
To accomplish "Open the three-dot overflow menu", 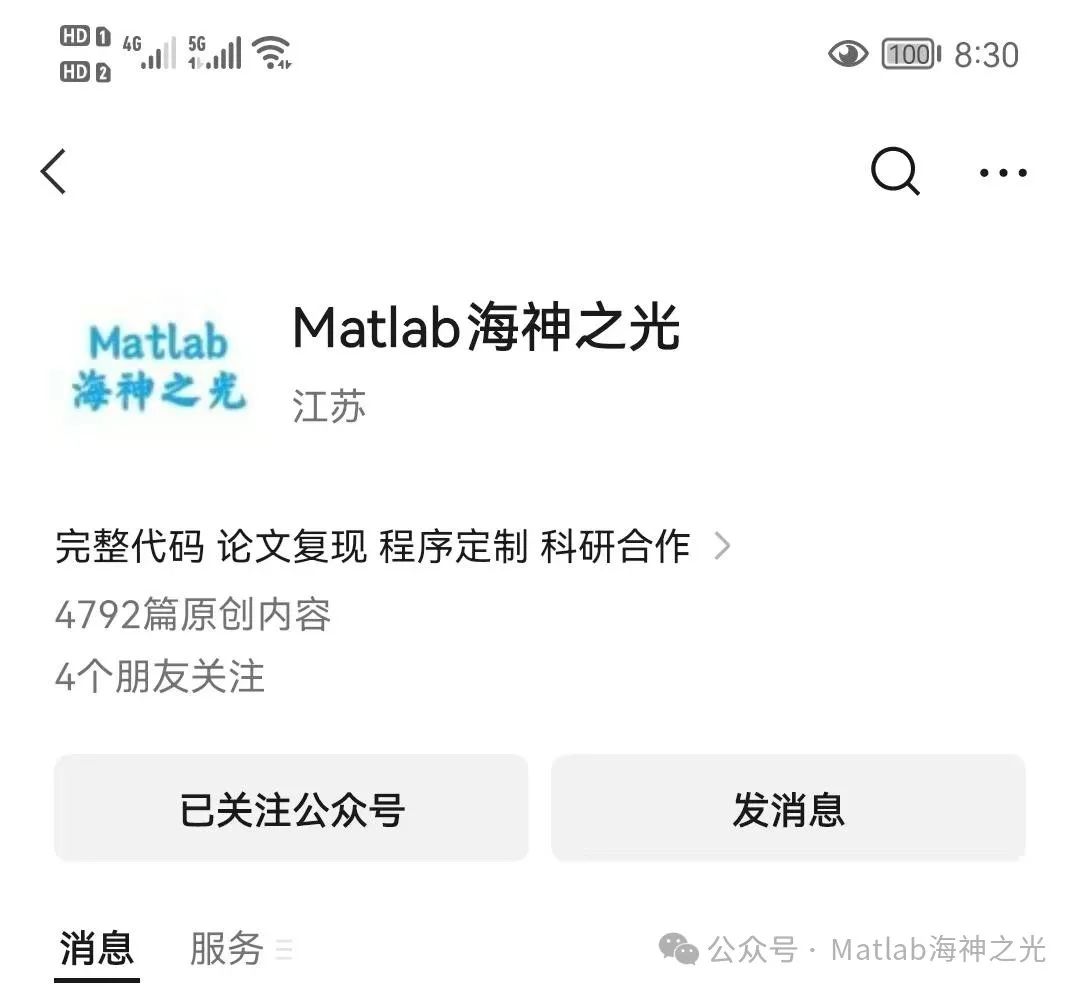I will [1002, 173].
